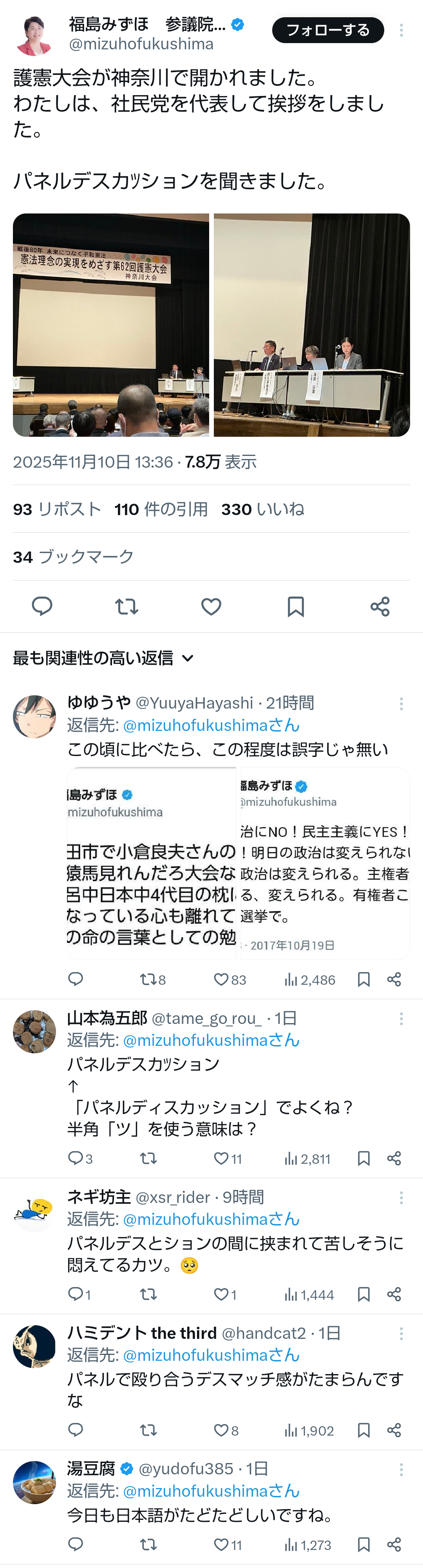Reply to the main post
This screenshot has width=423, height=1568.
tap(42, 606)
